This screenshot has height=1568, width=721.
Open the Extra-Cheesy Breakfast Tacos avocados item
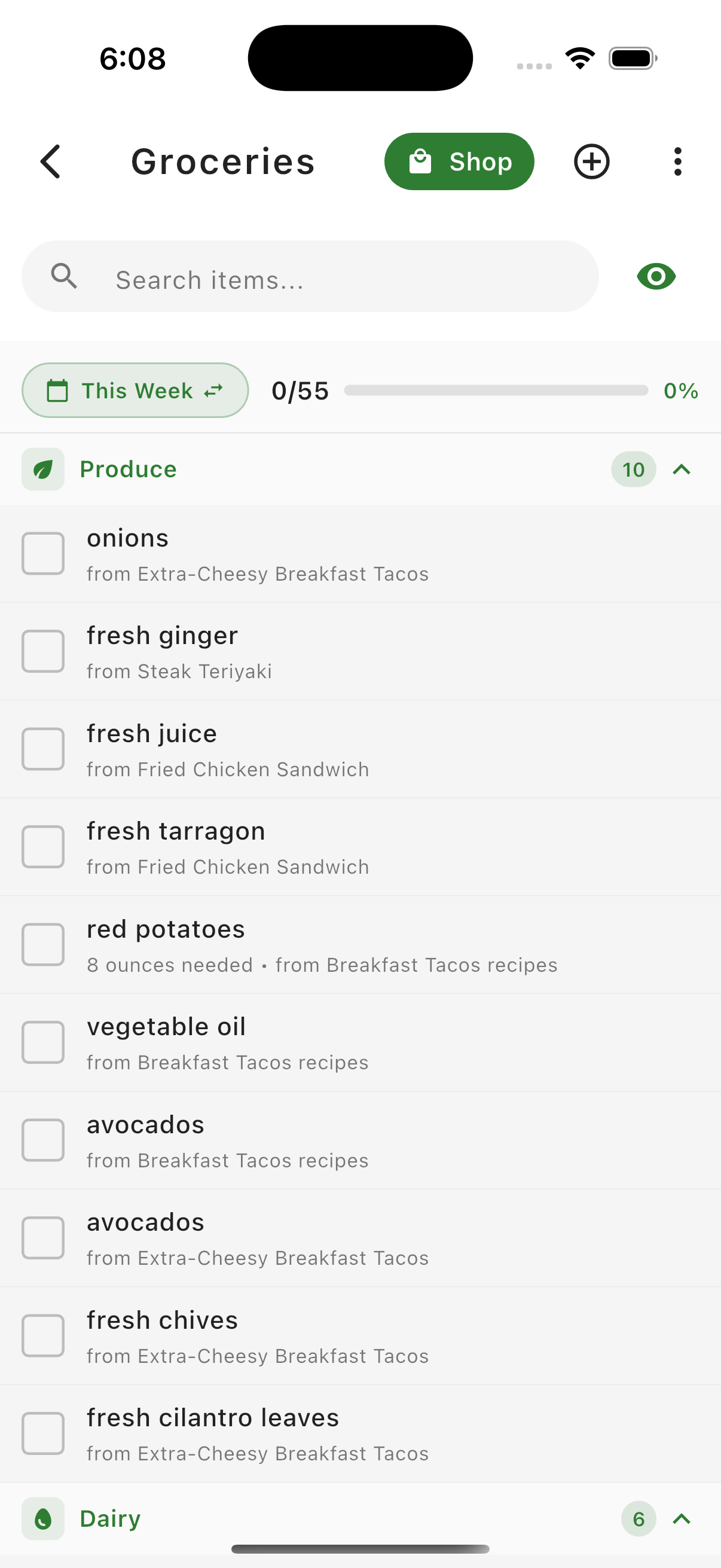coord(304,1237)
